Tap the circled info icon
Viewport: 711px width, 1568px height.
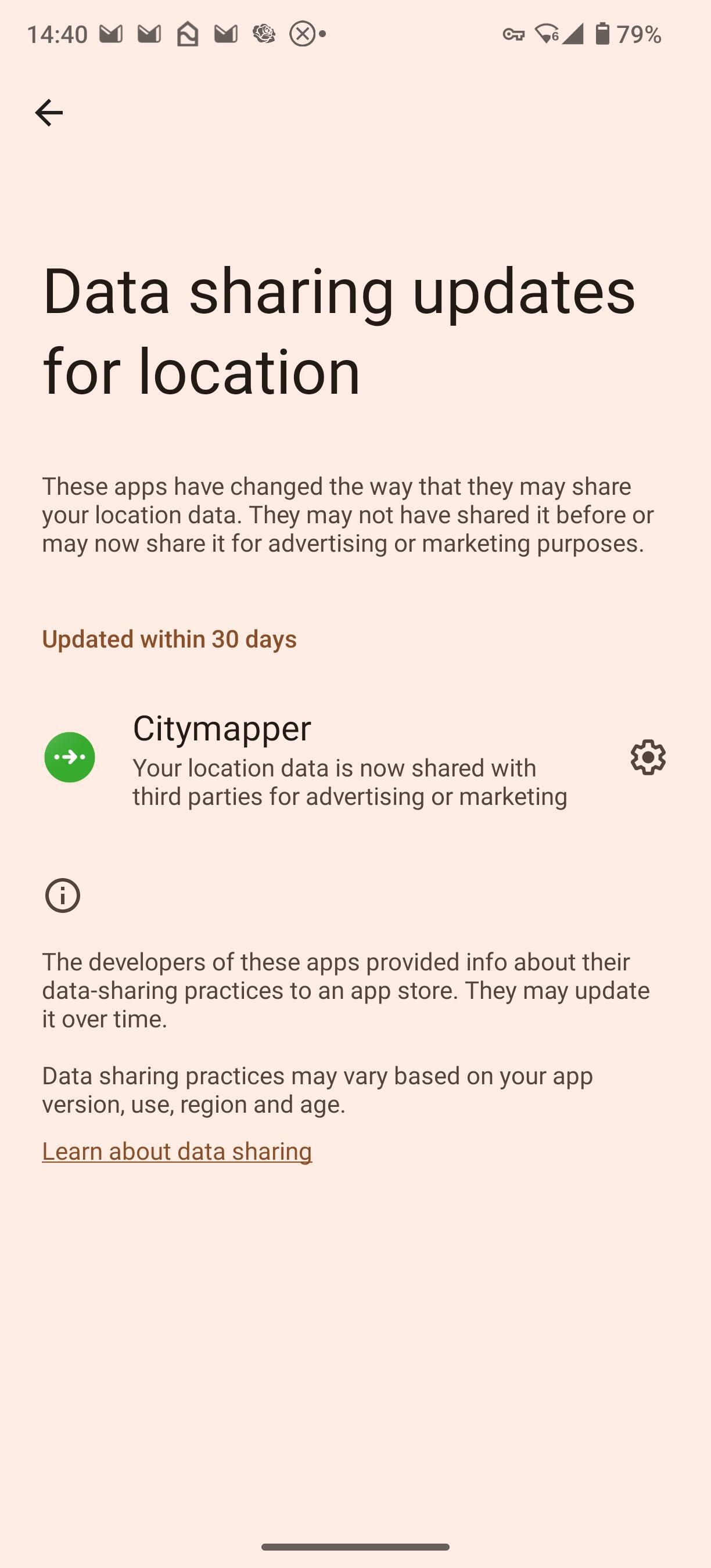(63, 895)
